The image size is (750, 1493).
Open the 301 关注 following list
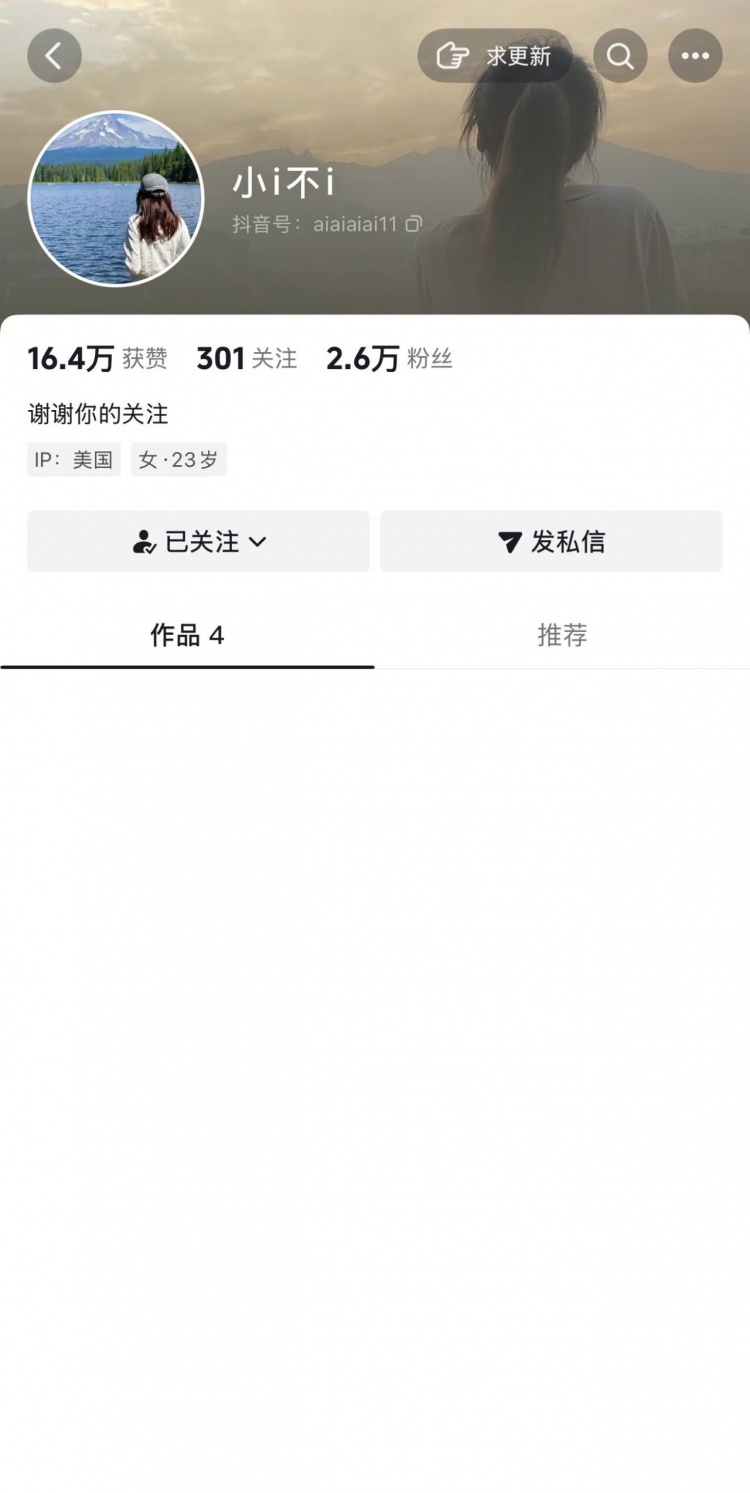pyautogui.click(x=246, y=359)
